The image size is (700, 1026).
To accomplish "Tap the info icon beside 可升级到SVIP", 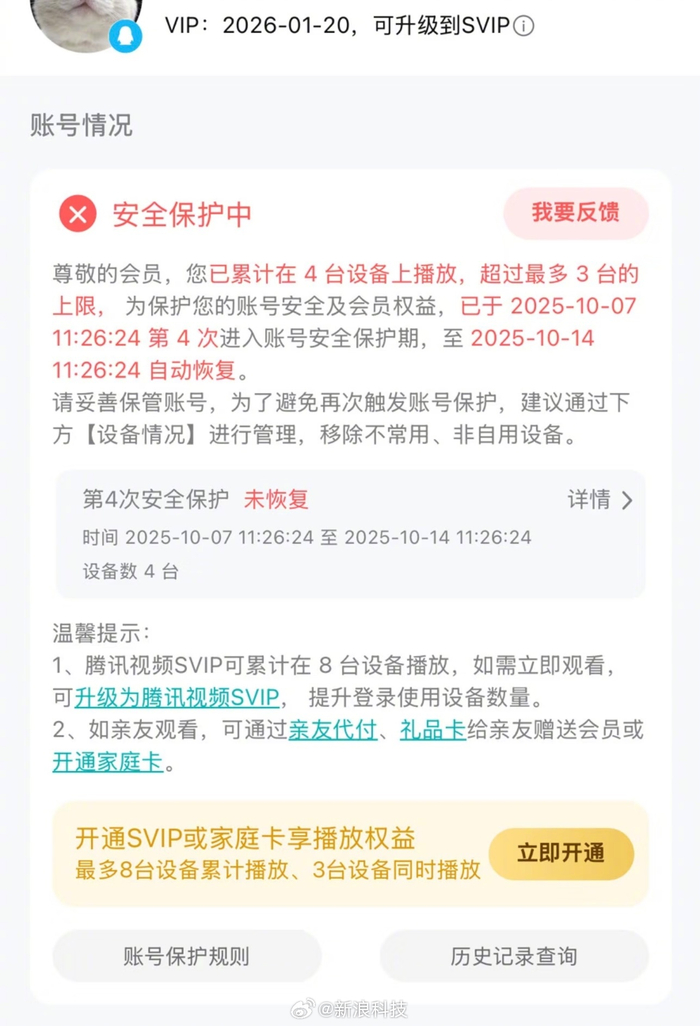I will (524, 26).
